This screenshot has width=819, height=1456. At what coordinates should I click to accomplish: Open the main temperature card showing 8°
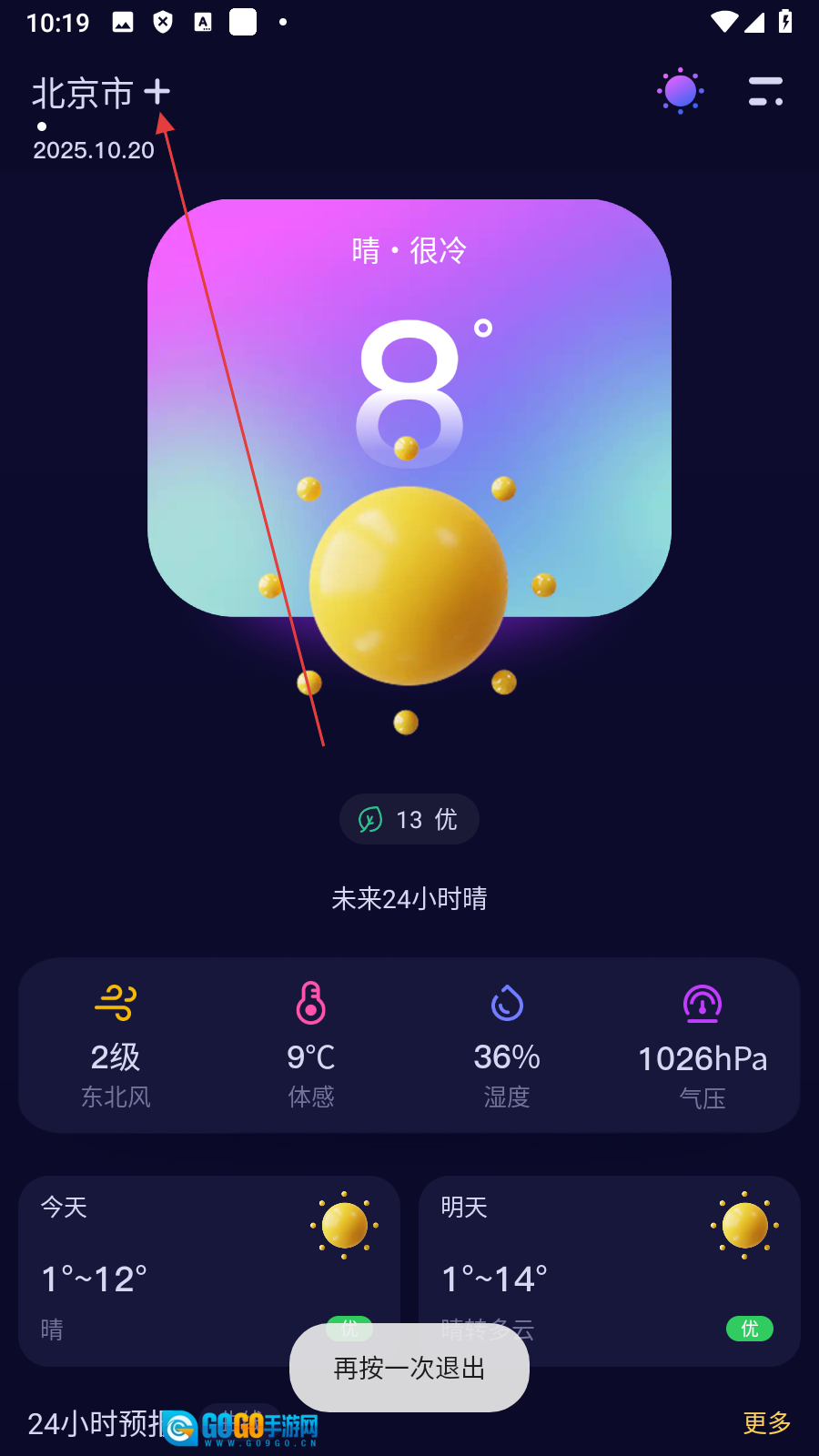tap(409, 382)
